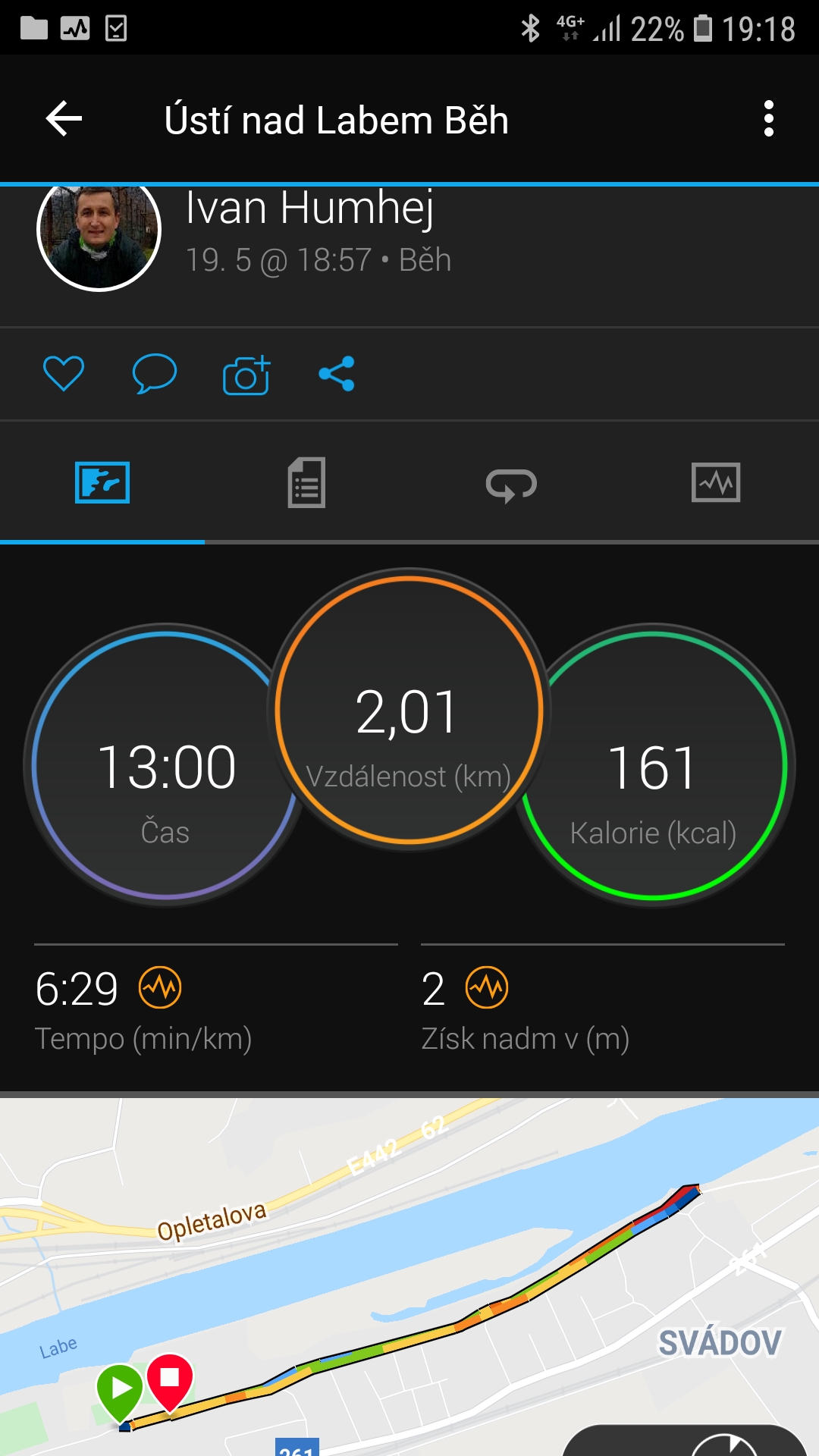Like this activity with the heart
Viewport: 819px width, 1456px height.
pyautogui.click(x=64, y=373)
